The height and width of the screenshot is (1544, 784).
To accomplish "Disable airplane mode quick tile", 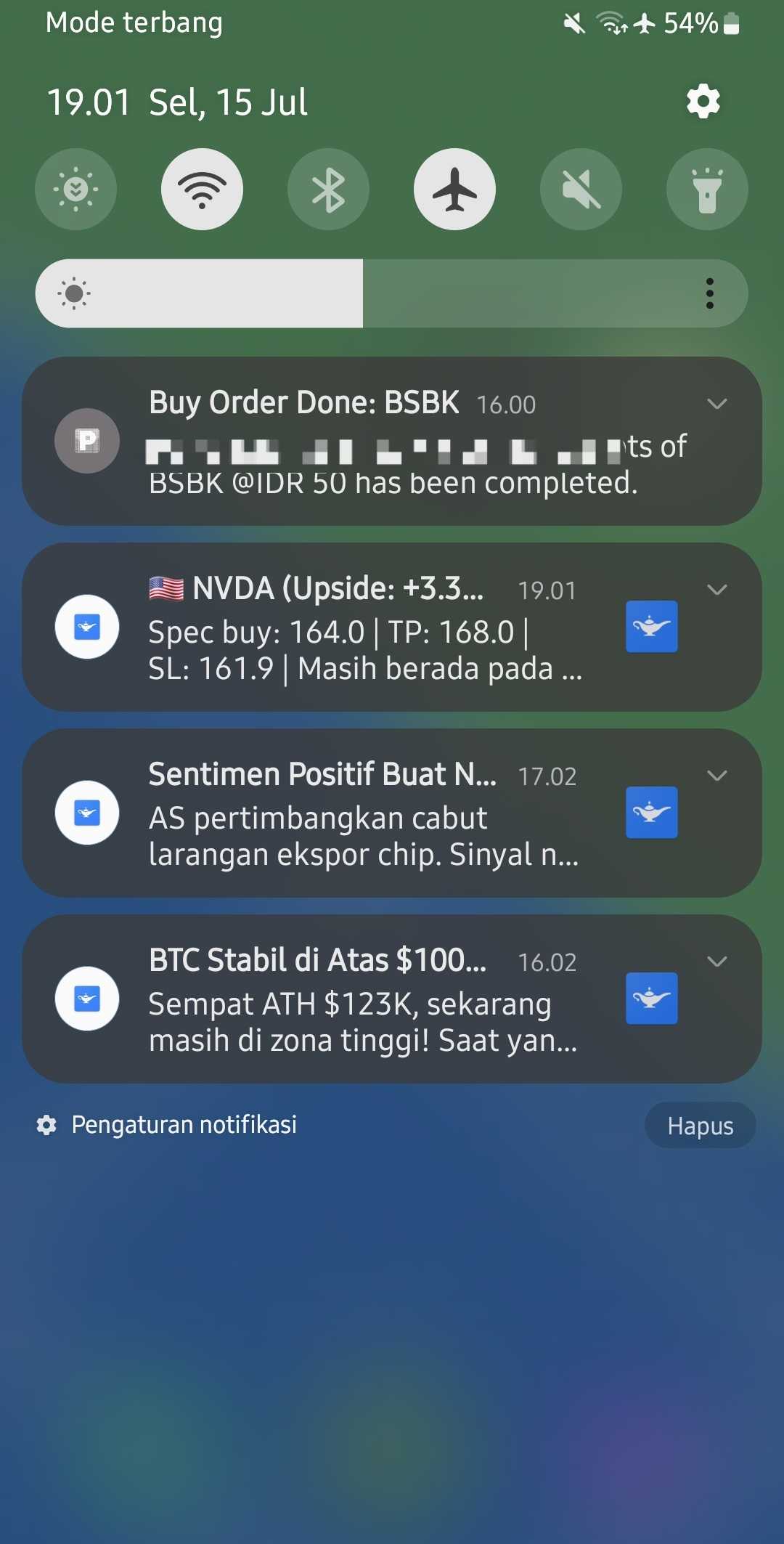I will coord(454,190).
